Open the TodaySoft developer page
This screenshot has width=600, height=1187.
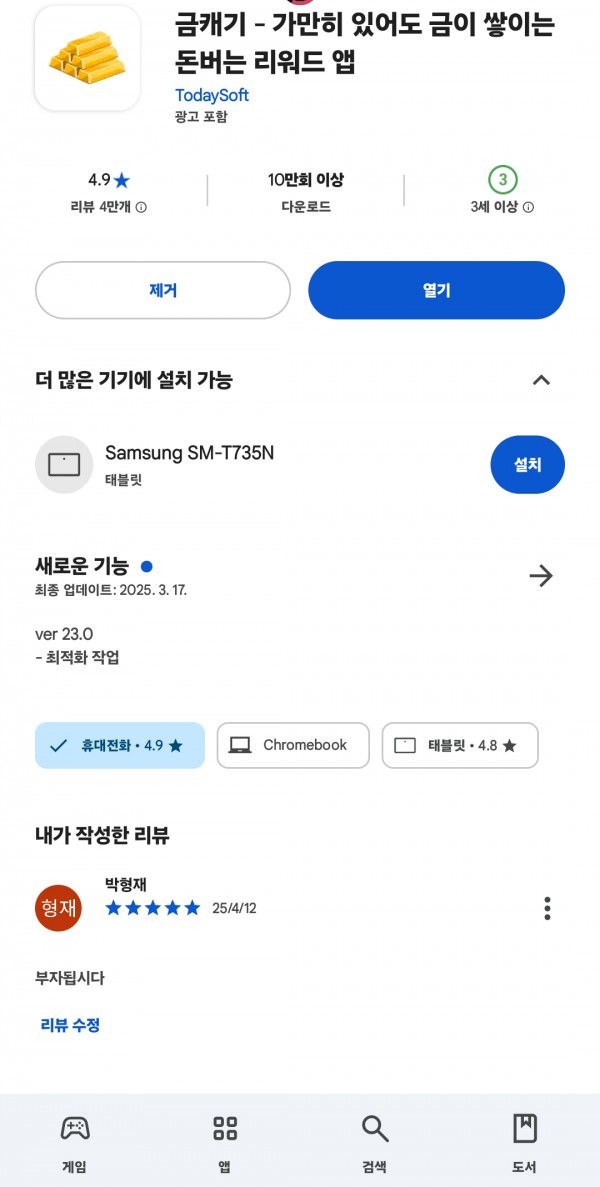point(212,95)
